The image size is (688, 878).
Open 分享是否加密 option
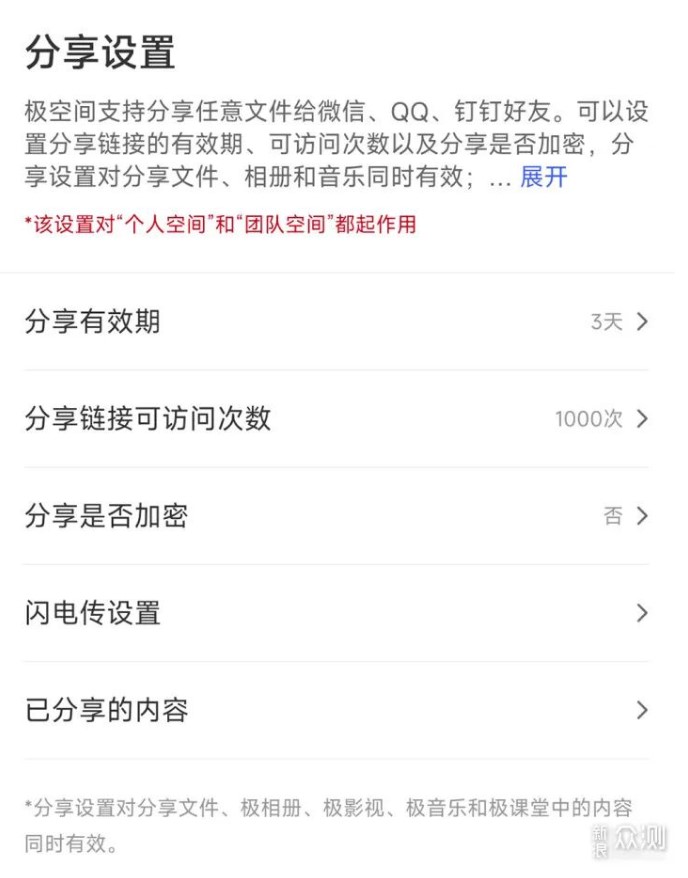click(336, 515)
